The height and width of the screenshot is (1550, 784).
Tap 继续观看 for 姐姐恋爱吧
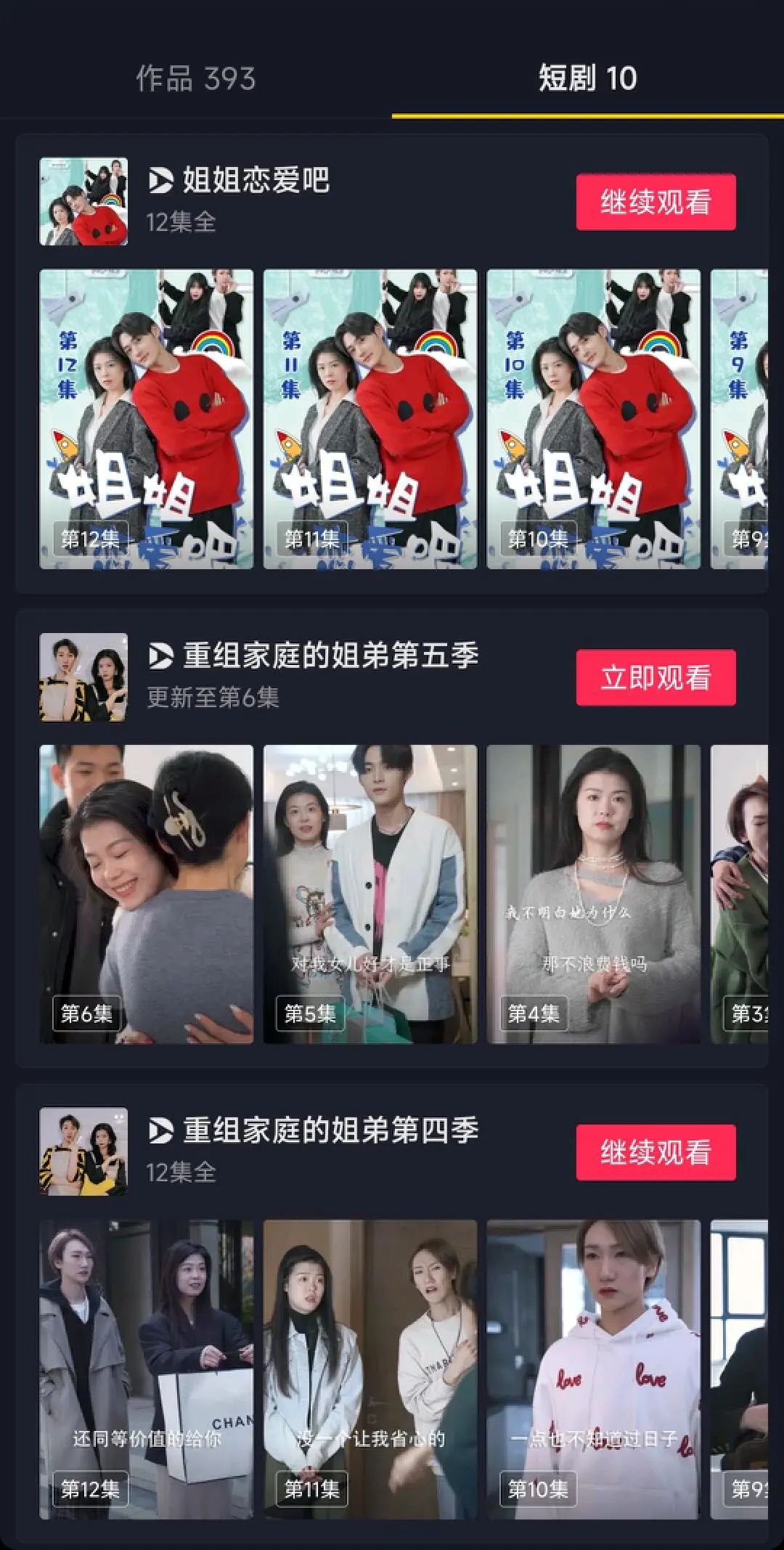tap(656, 202)
